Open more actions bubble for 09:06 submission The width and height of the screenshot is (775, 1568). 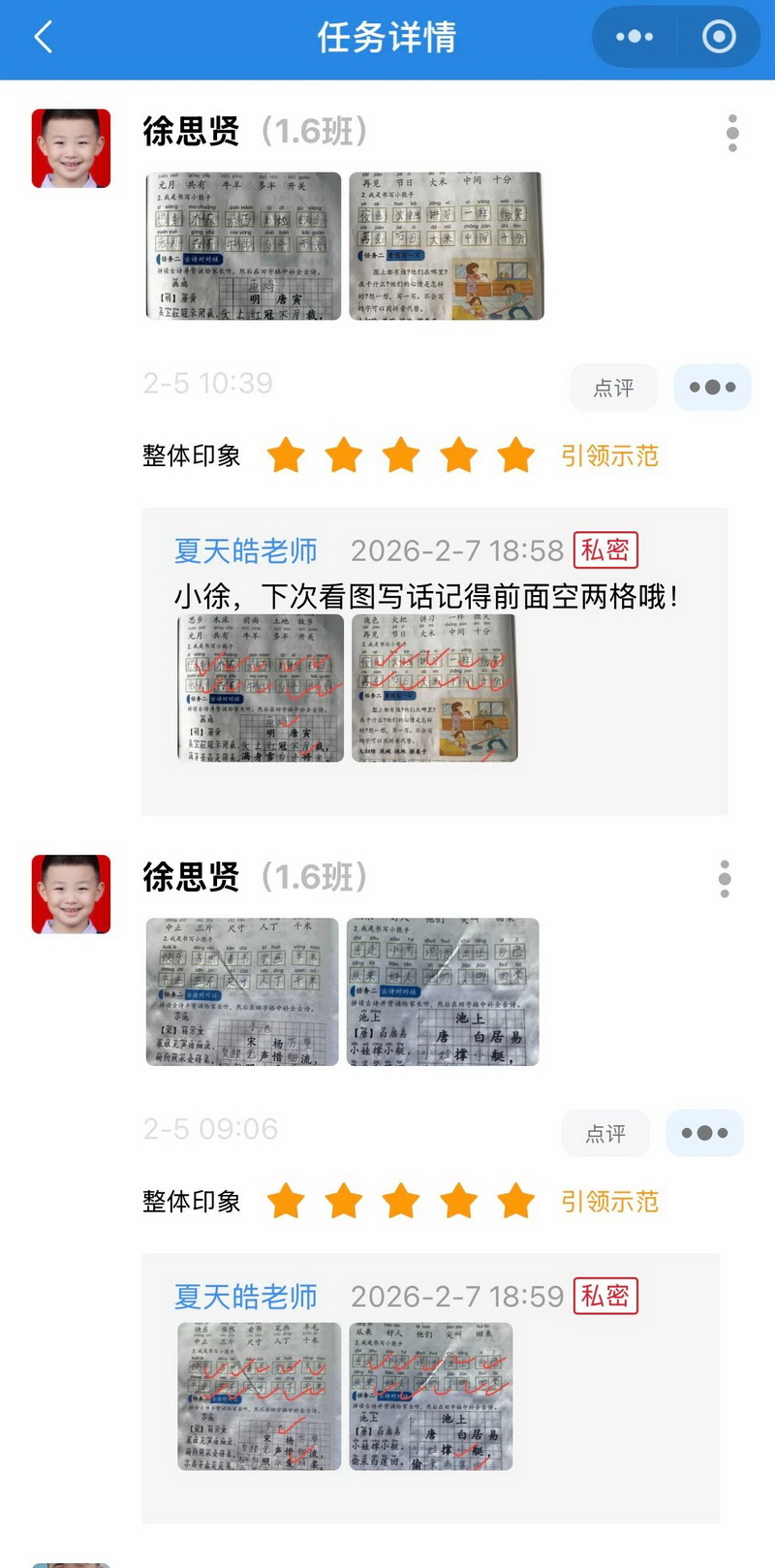[x=704, y=1133]
